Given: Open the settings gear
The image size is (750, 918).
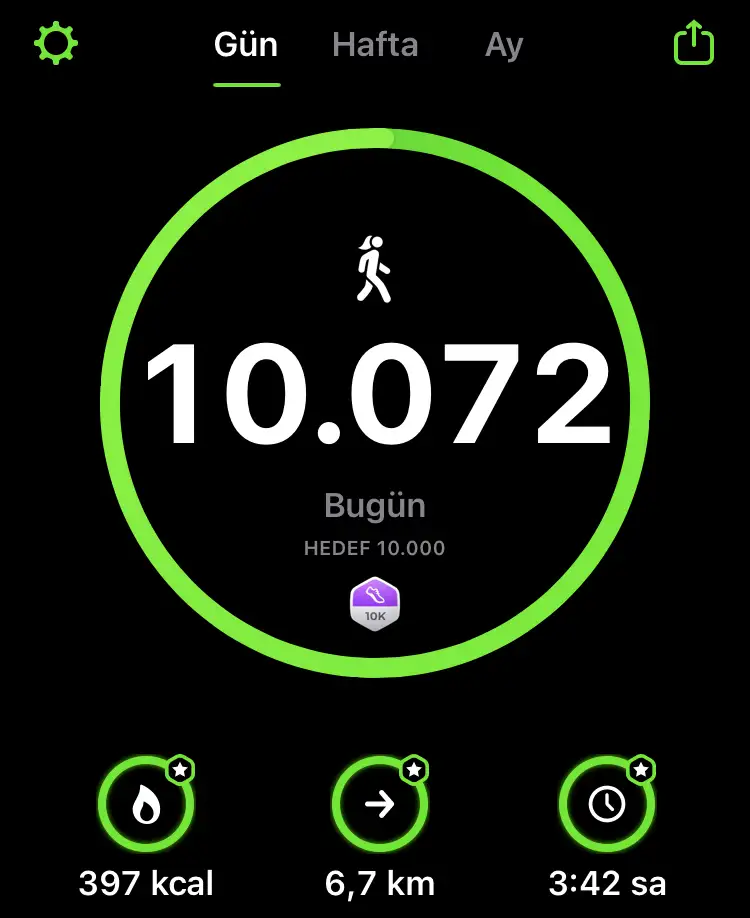Looking at the screenshot, I should pos(56,45).
